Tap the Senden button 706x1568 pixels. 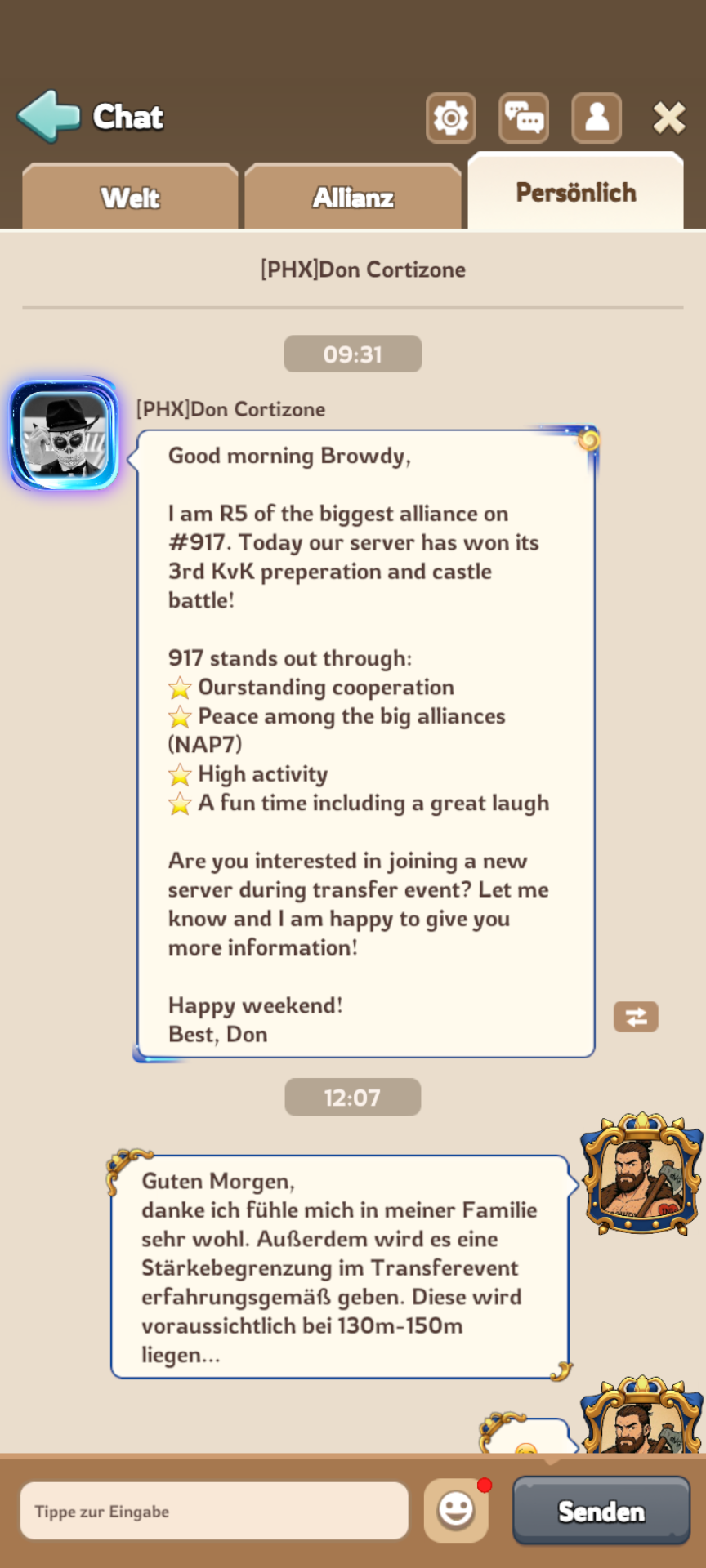pos(601,1511)
